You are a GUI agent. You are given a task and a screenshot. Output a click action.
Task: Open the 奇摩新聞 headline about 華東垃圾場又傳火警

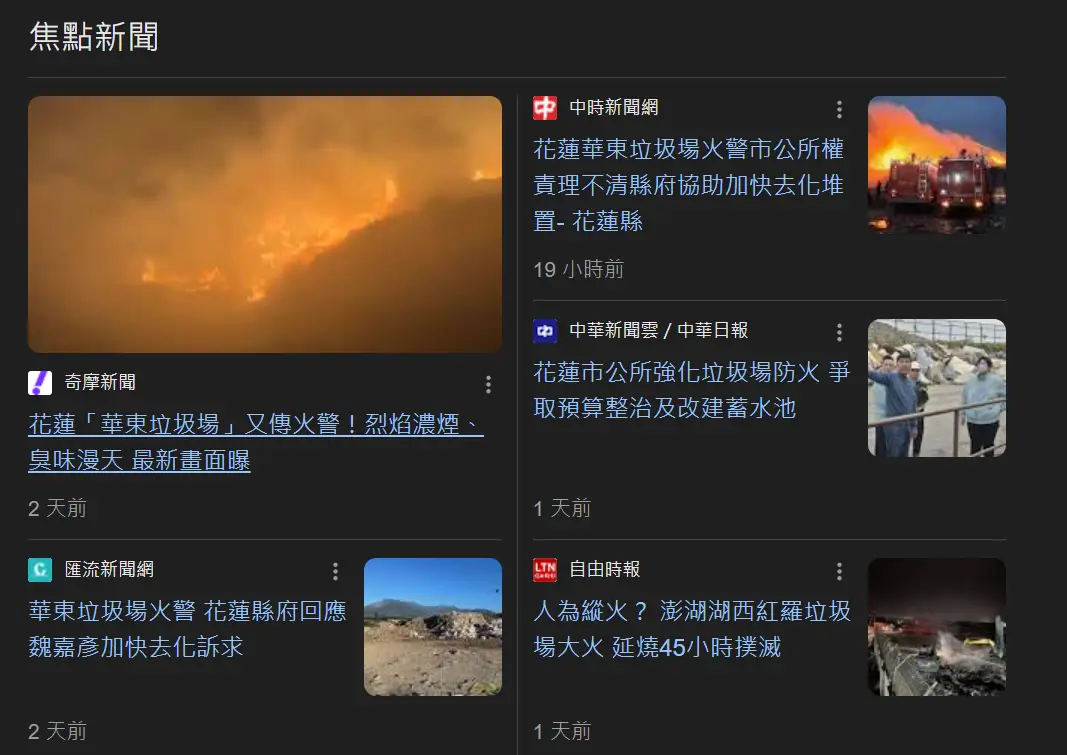coord(255,442)
